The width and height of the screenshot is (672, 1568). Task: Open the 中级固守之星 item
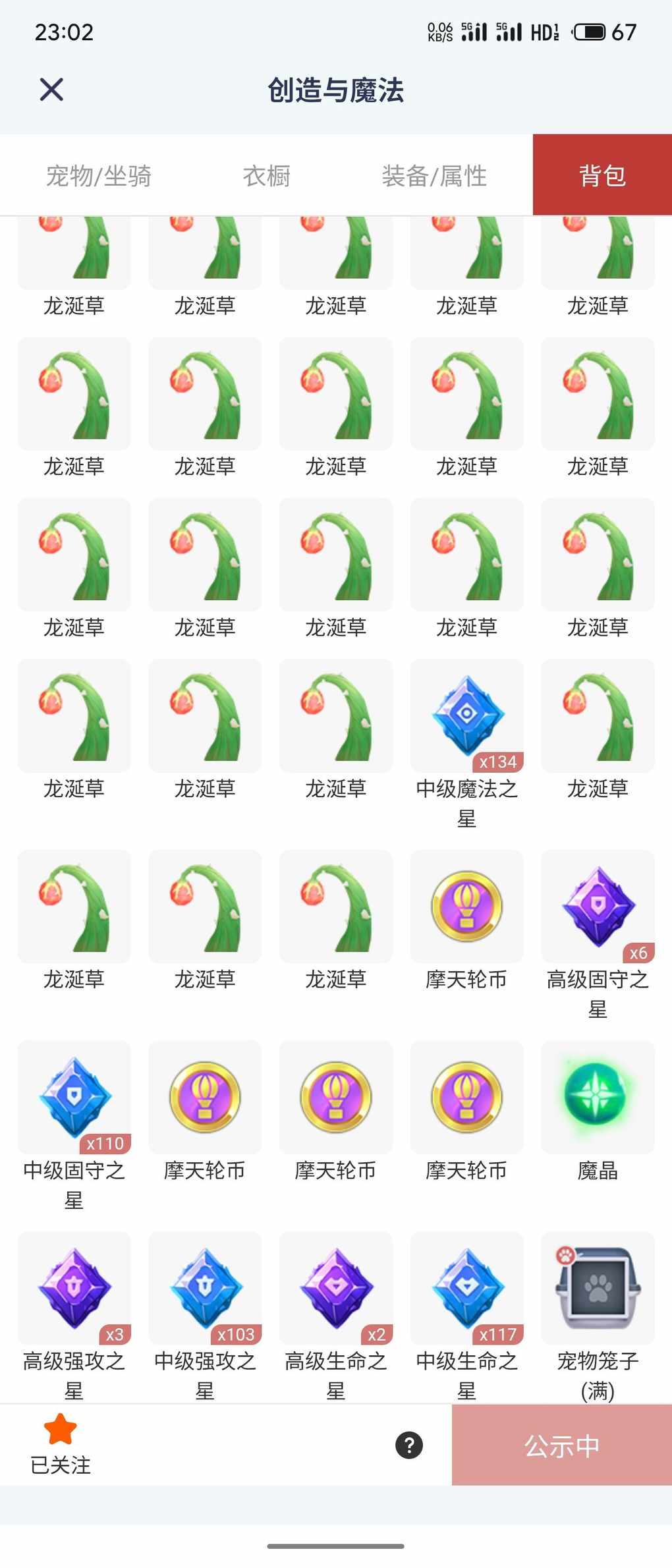click(x=74, y=1098)
